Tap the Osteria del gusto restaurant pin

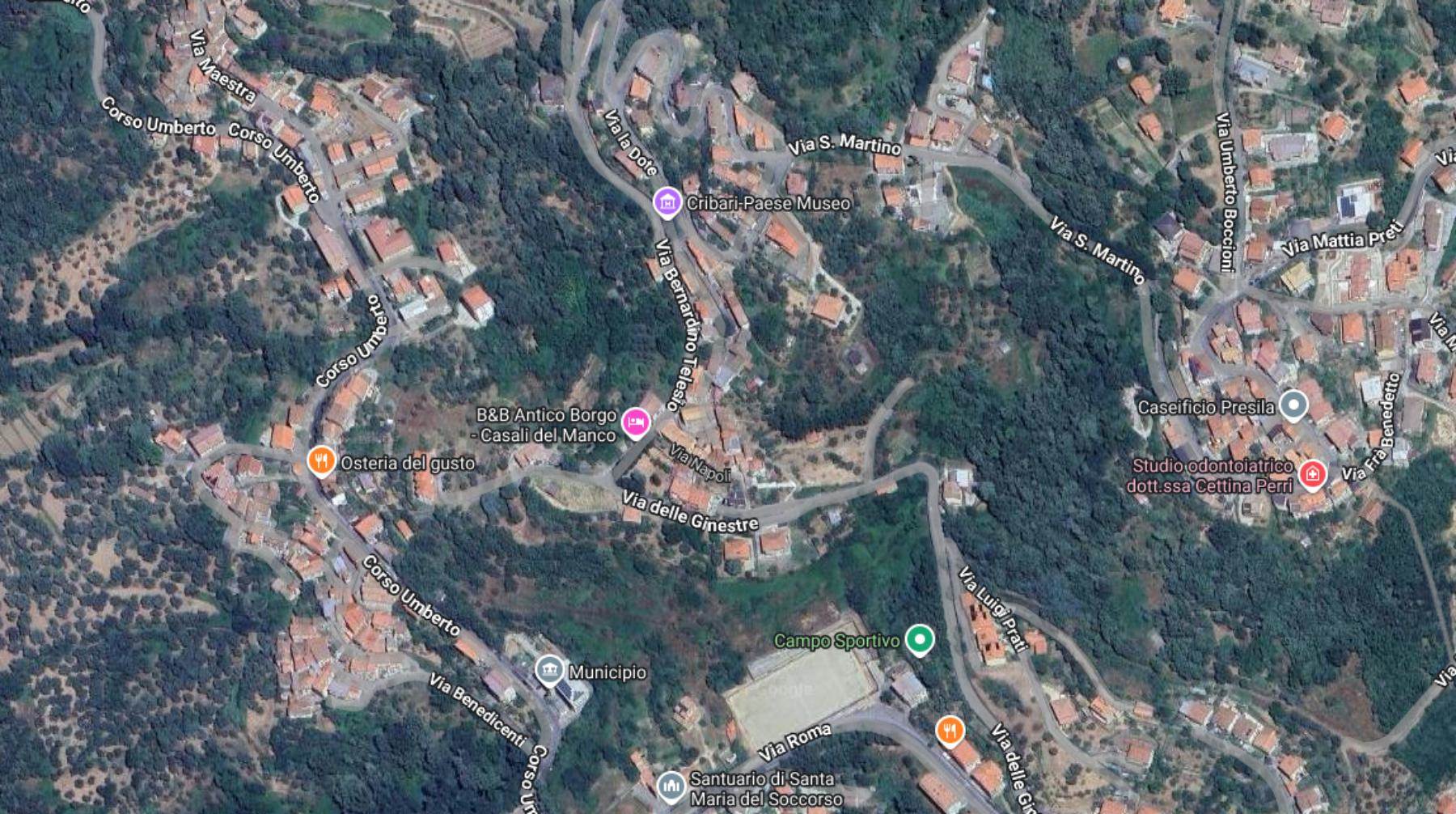tap(321, 461)
